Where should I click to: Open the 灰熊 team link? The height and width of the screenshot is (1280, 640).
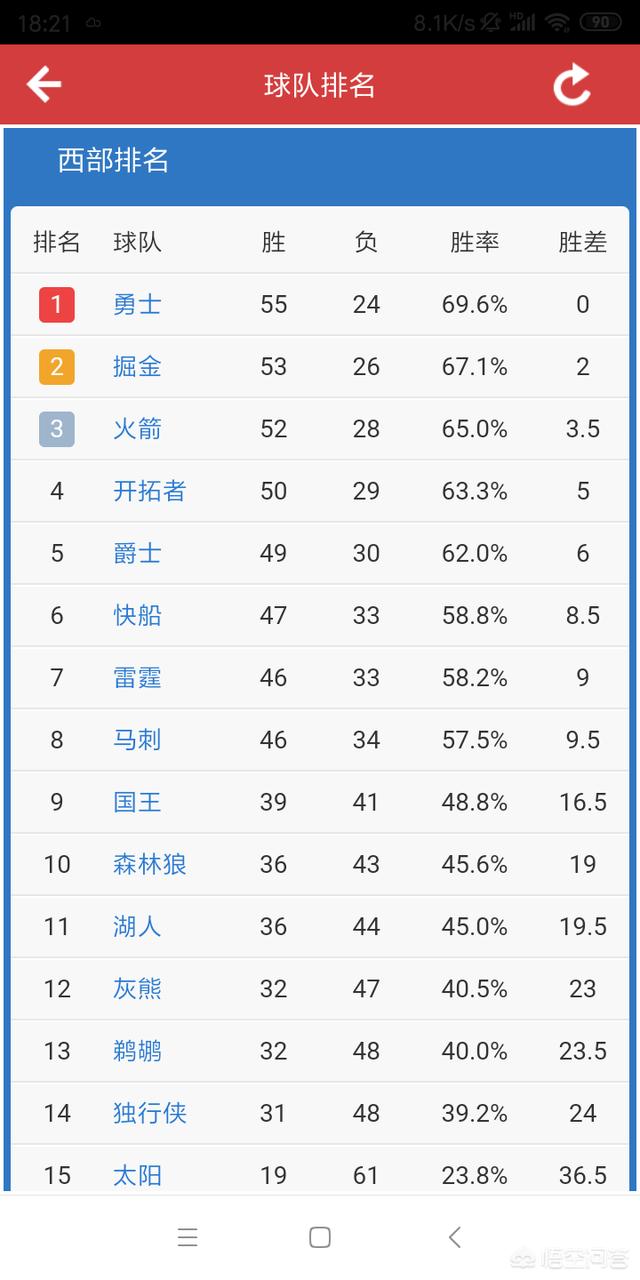coord(137,988)
